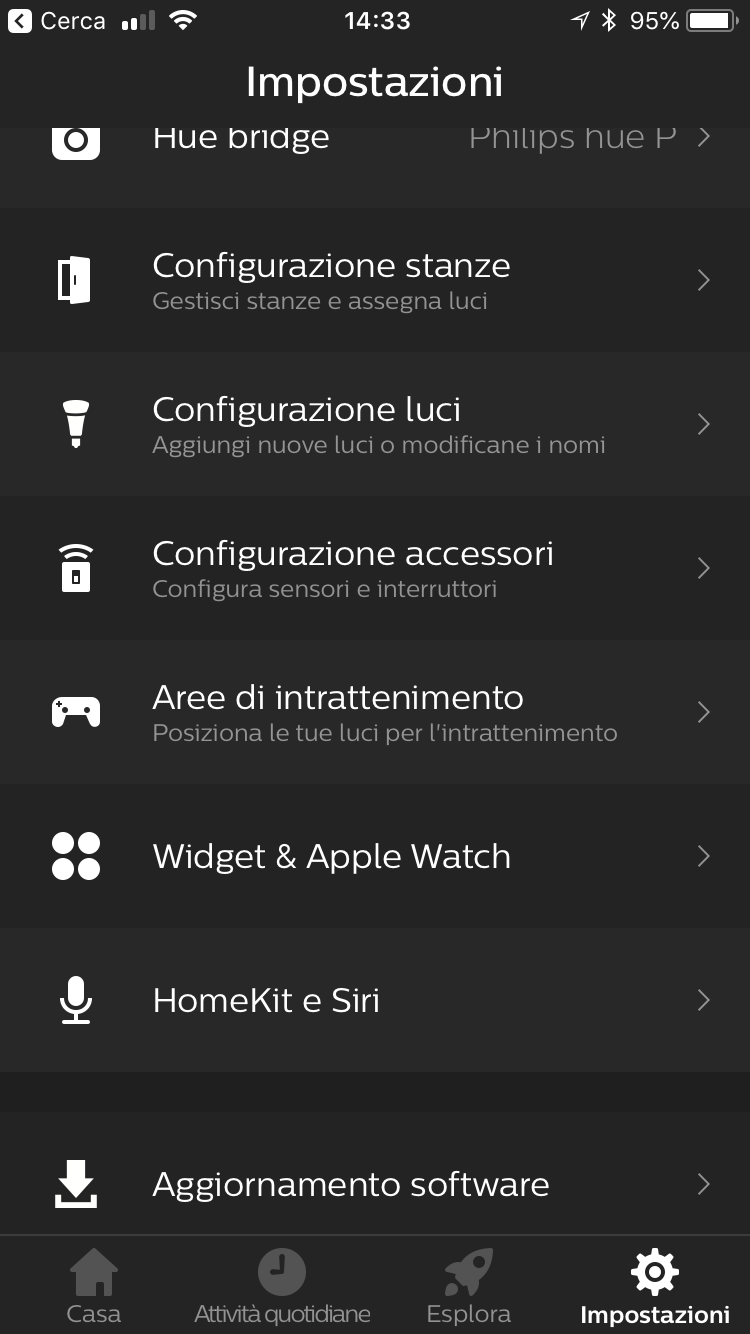Select the Impostazioni tab

pos(655,1287)
